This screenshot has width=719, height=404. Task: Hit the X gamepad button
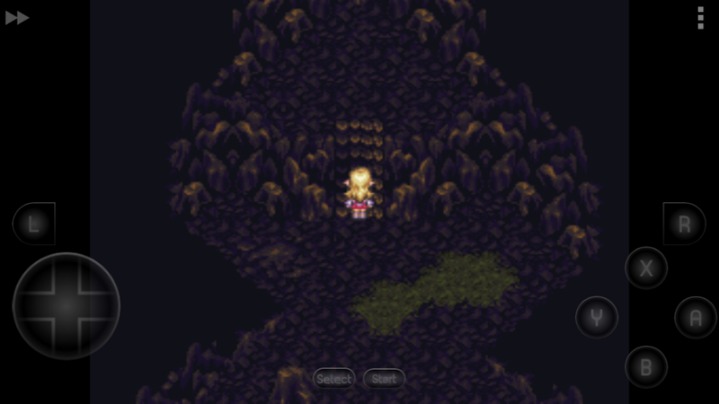(646, 268)
